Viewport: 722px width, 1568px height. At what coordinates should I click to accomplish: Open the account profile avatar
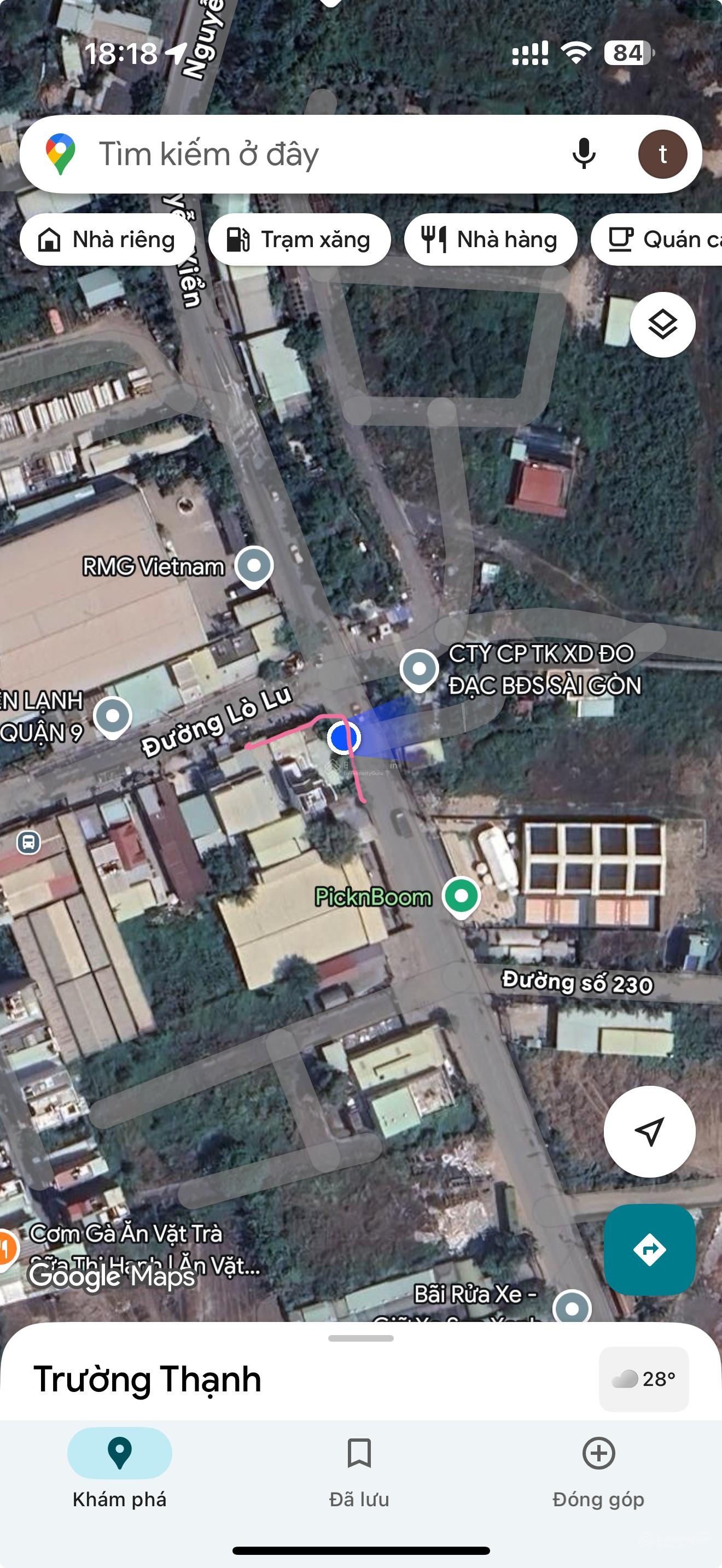pyautogui.click(x=662, y=155)
